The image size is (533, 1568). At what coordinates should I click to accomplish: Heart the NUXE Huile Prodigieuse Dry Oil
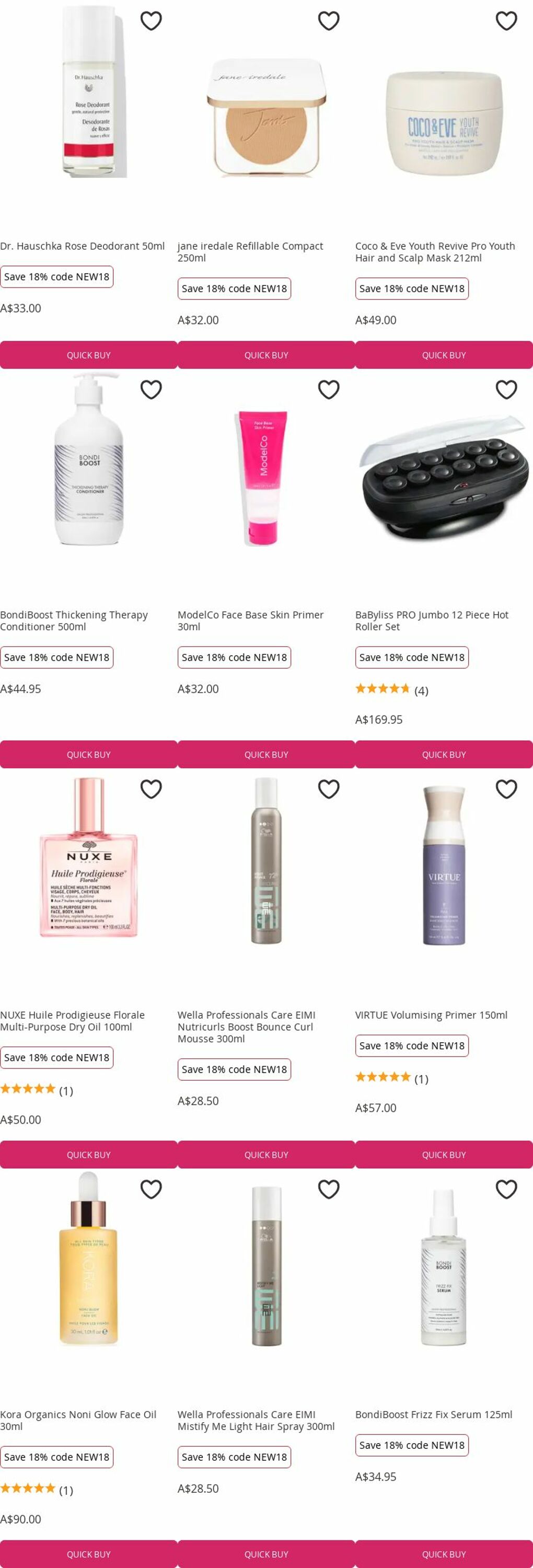coord(151,789)
